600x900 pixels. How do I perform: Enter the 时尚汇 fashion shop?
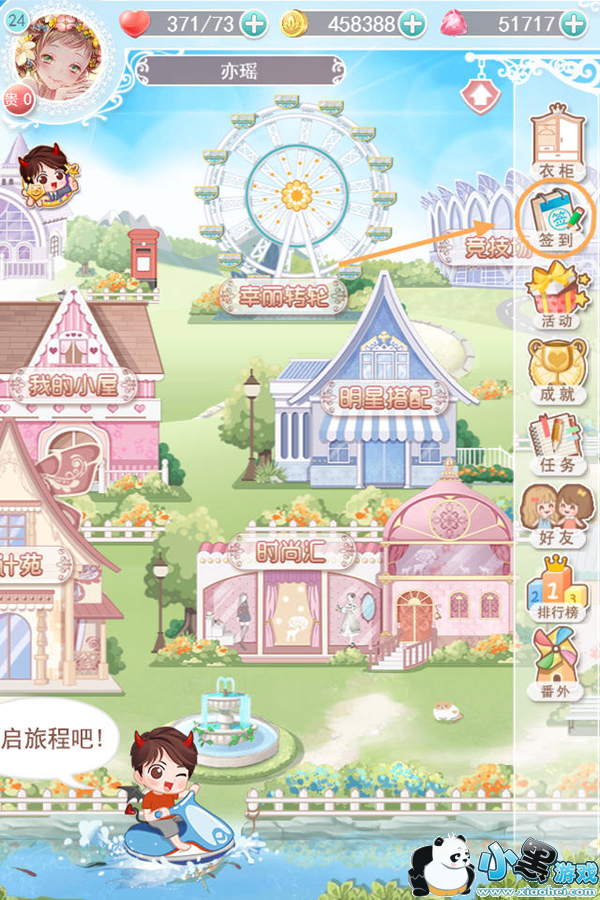[x=292, y=553]
